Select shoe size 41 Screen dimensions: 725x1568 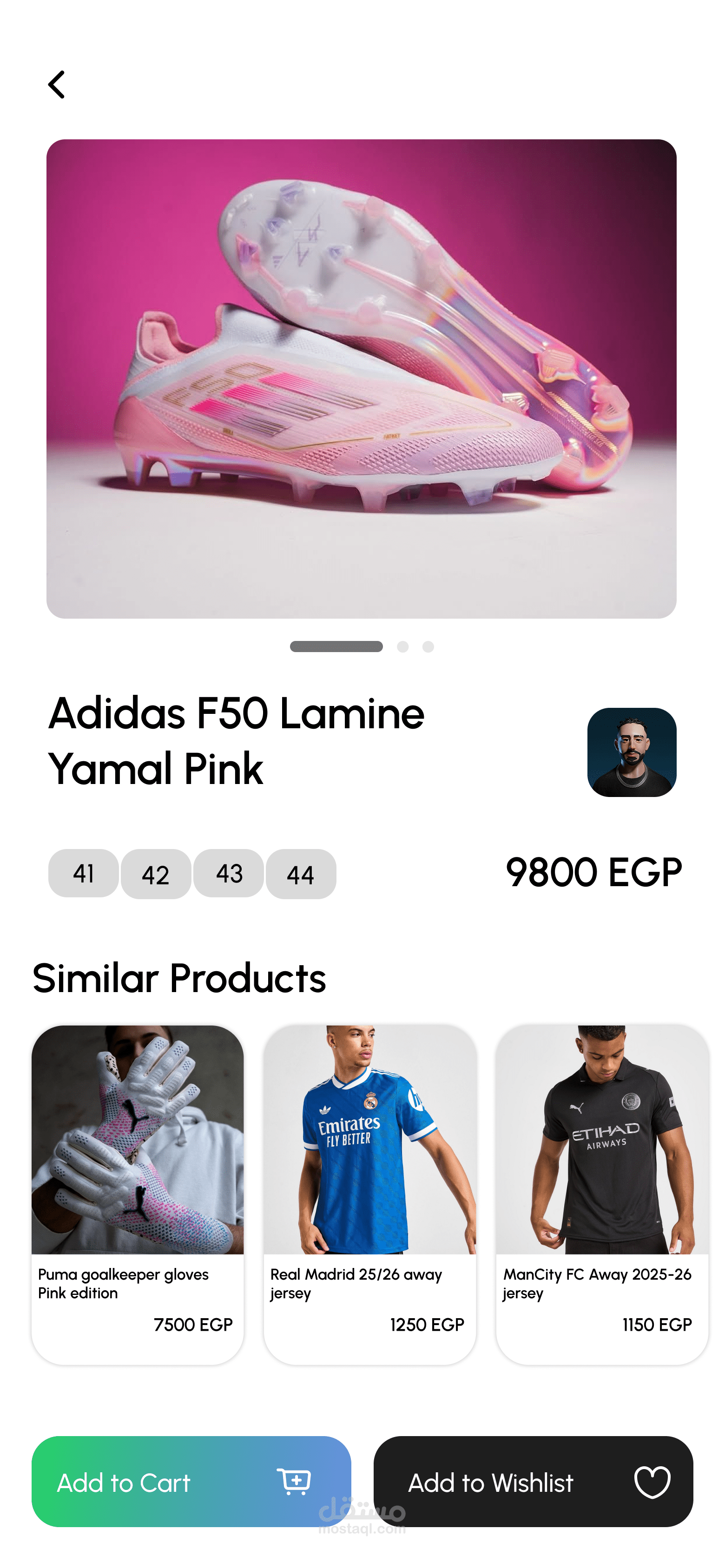[84, 874]
